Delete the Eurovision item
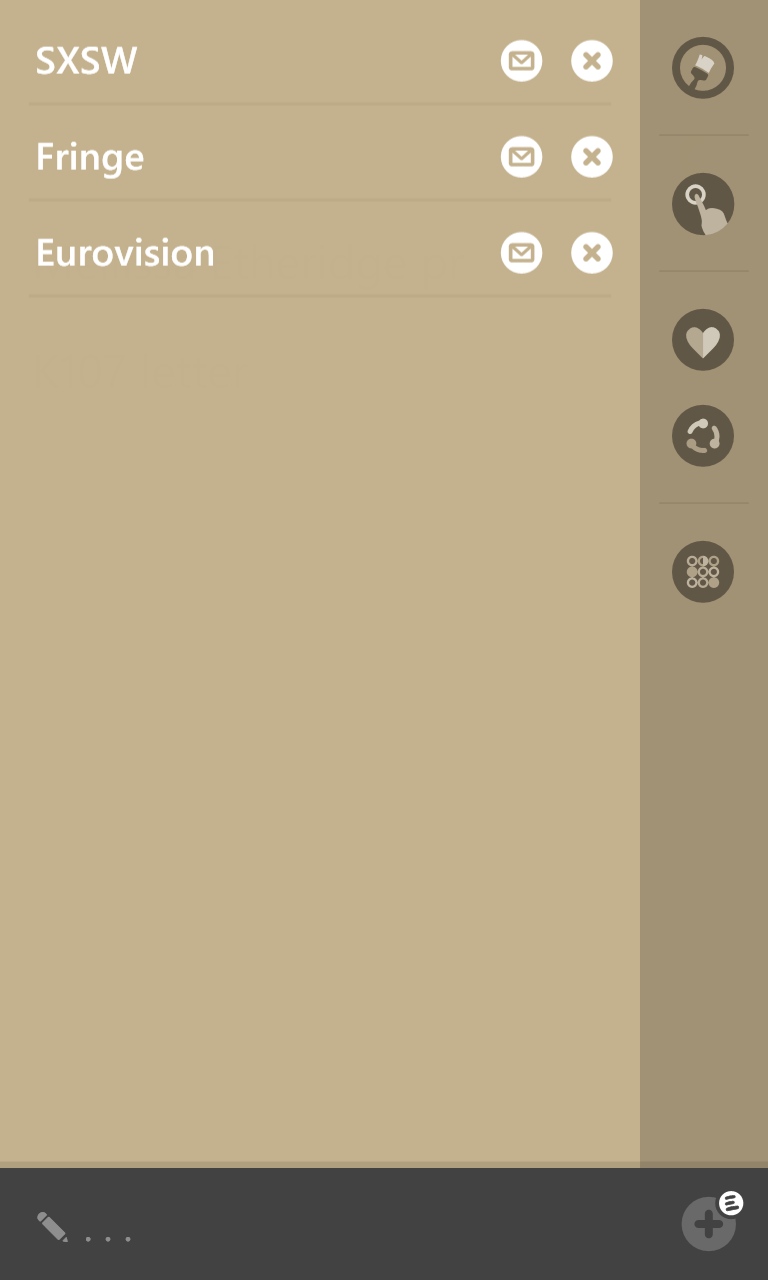The width and height of the screenshot is (768, 1280). [x=592, y=253]
